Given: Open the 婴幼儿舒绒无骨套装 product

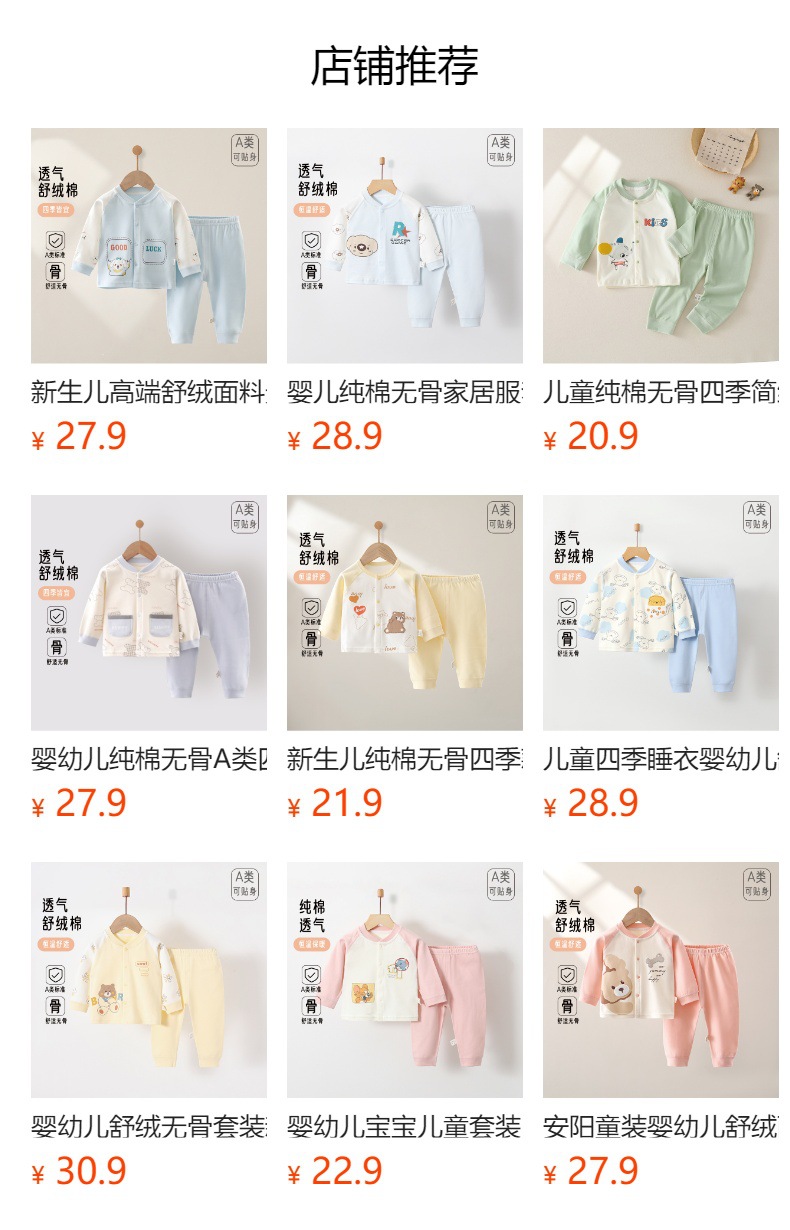Looking at the screenshot, I should tap(148, 980).
